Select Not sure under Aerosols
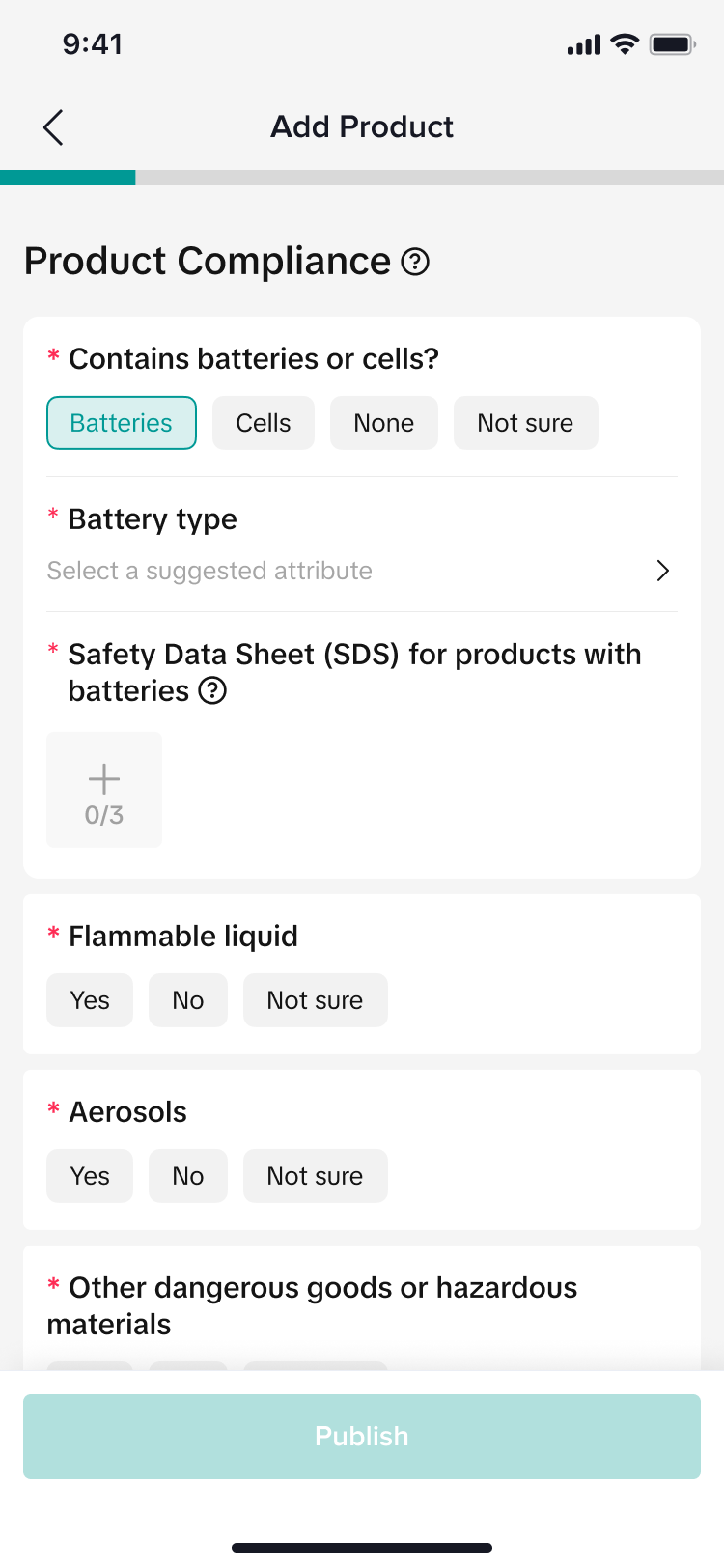 [315, 1176]
